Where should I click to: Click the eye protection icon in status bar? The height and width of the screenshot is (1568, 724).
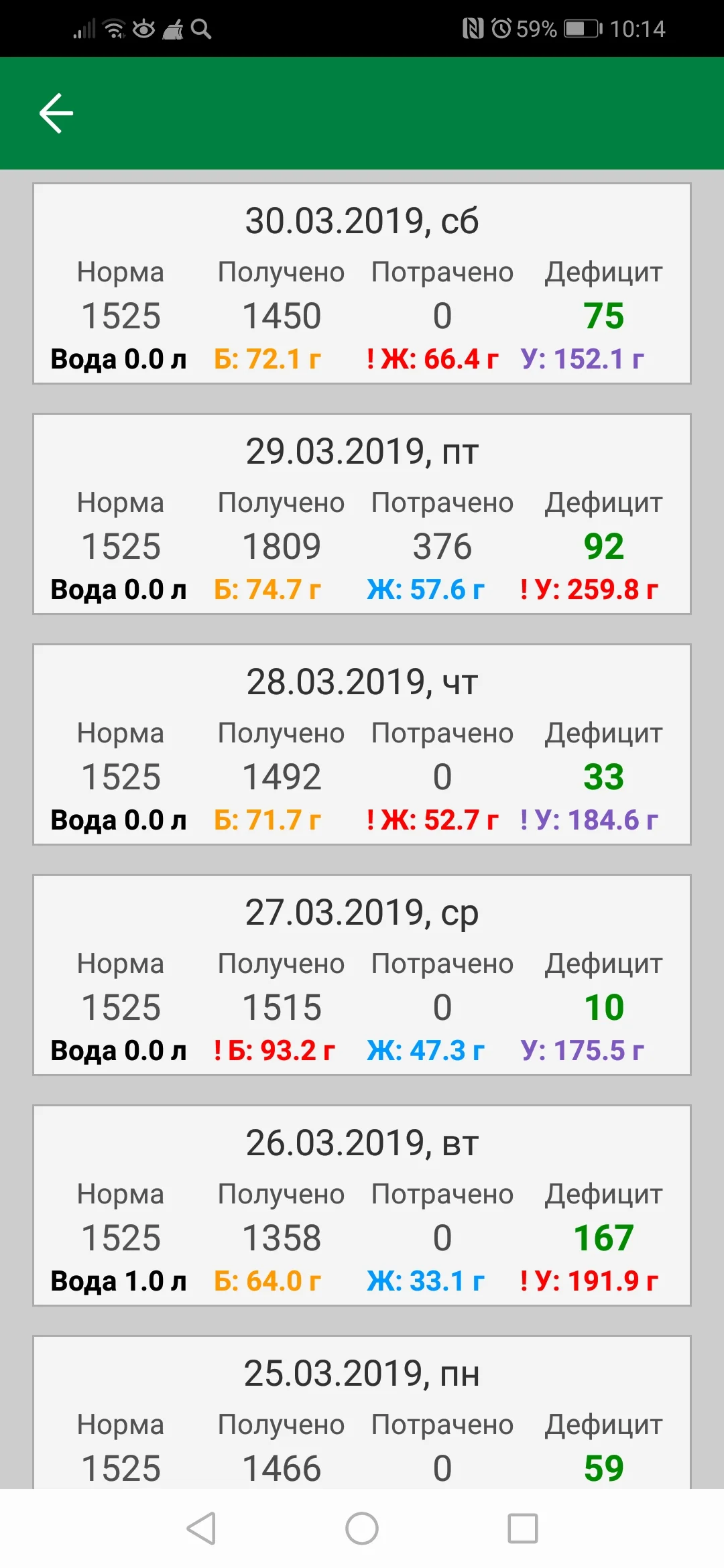coord(145,29)
